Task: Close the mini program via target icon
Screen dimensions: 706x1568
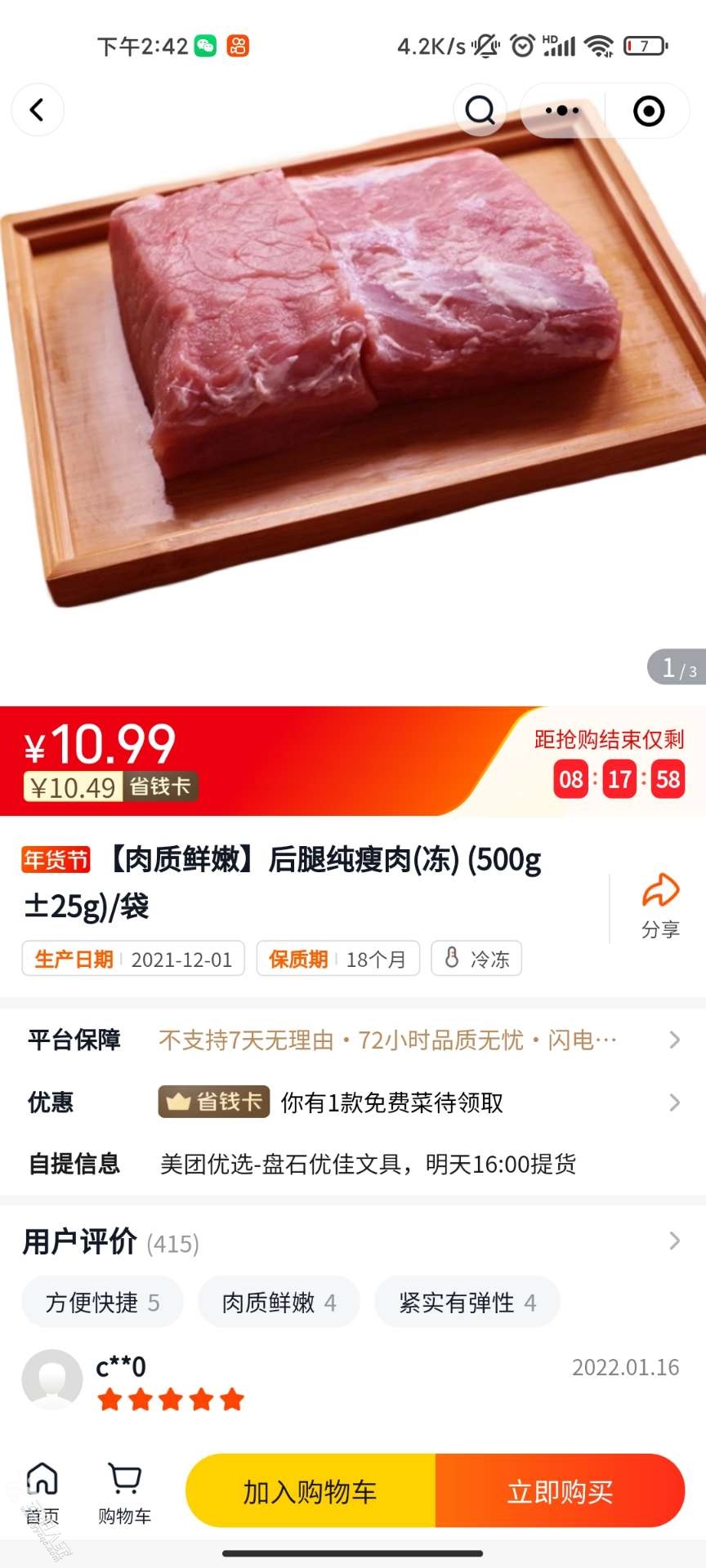Action: click(x=649, y=111)
